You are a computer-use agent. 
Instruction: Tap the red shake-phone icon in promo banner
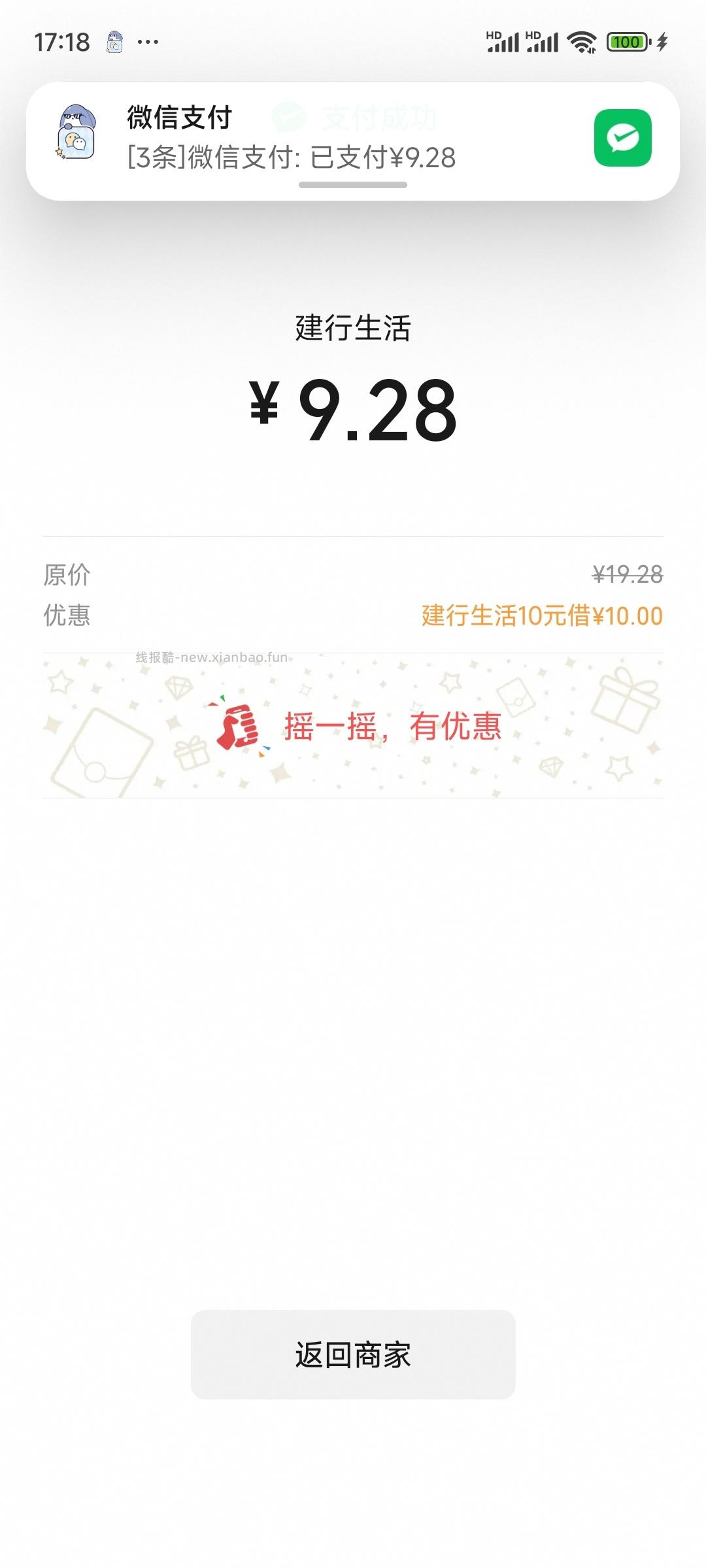pyautogui.click(x=239, y=729)
